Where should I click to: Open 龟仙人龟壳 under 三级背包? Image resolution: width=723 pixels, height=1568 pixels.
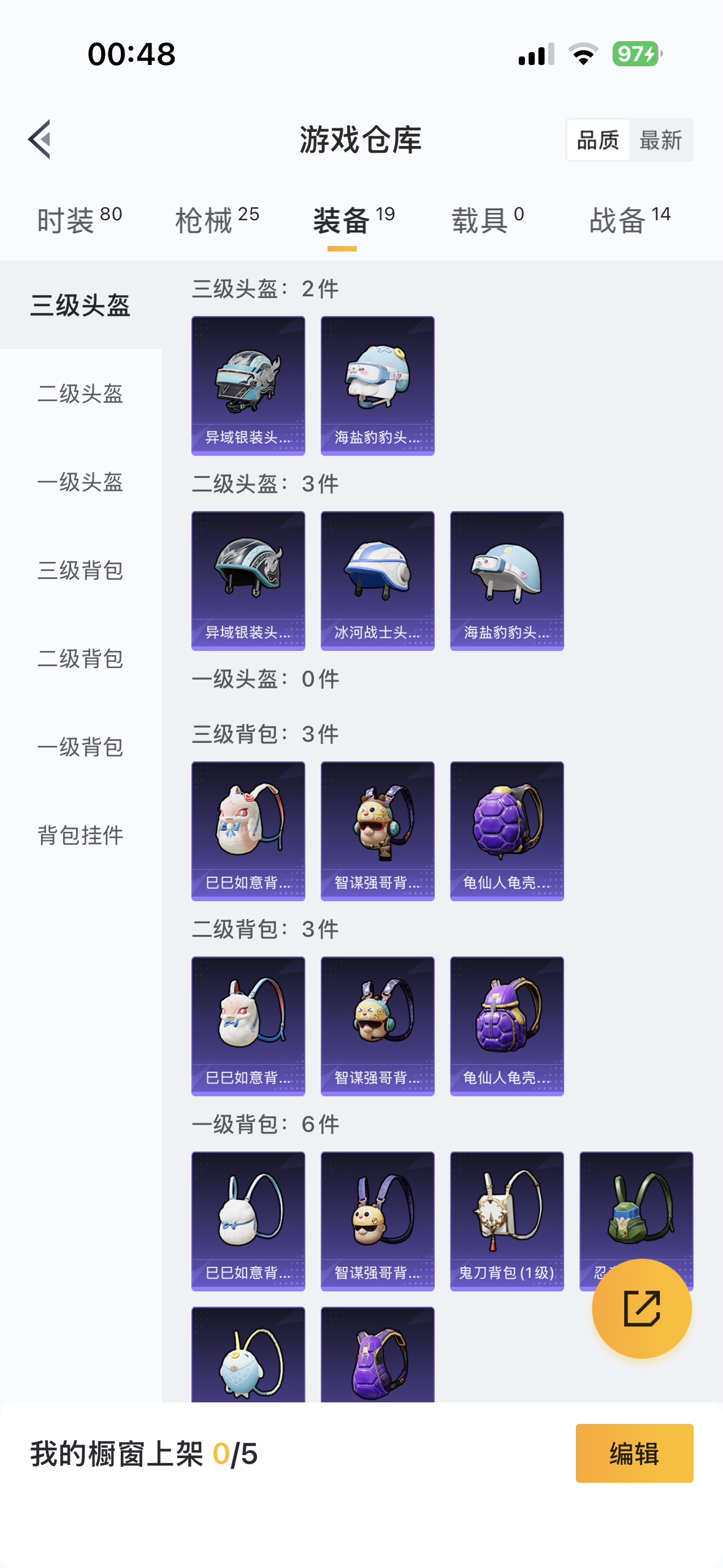click(x=507, y=831)
